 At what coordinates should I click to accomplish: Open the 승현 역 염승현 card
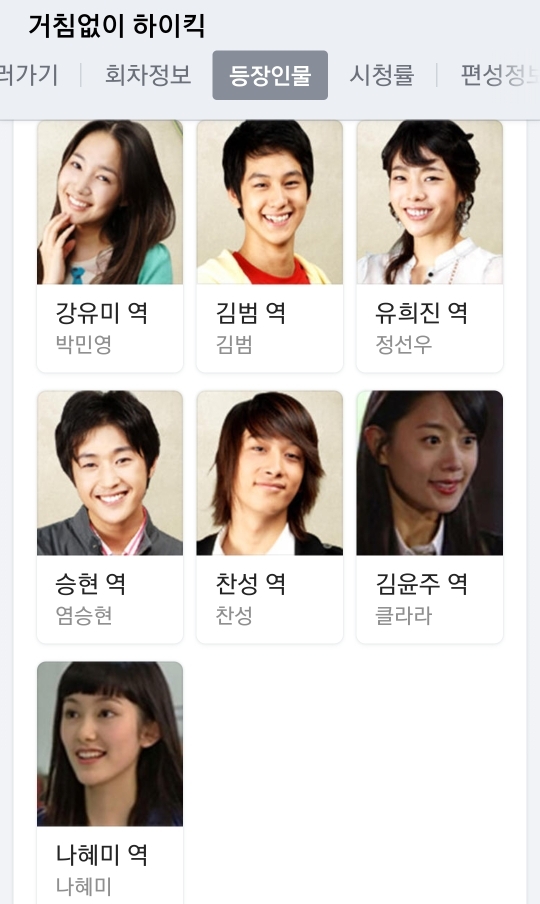click(110, 517)
